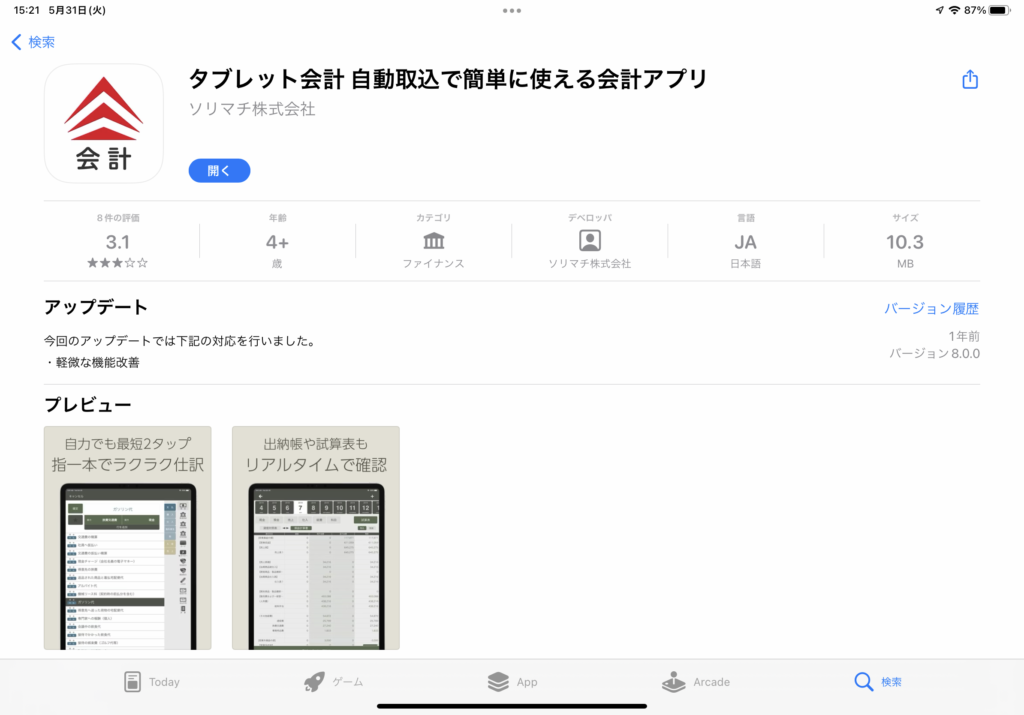Screen dimensions: 1024x715
Task: Tap the 開く button to launch app
Action: 219,171
